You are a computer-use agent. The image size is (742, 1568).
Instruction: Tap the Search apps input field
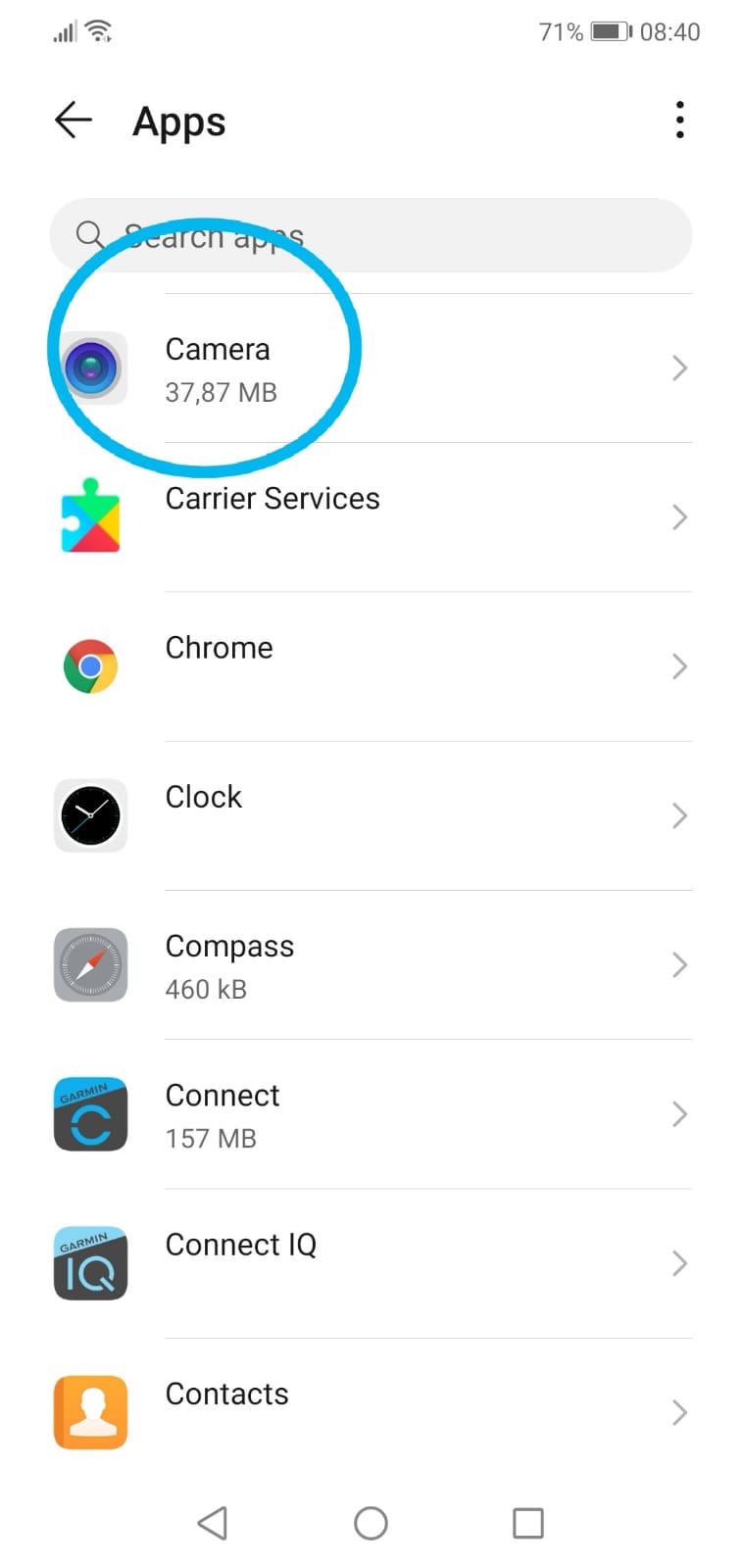pyautogui.click(x=371, y=236)
